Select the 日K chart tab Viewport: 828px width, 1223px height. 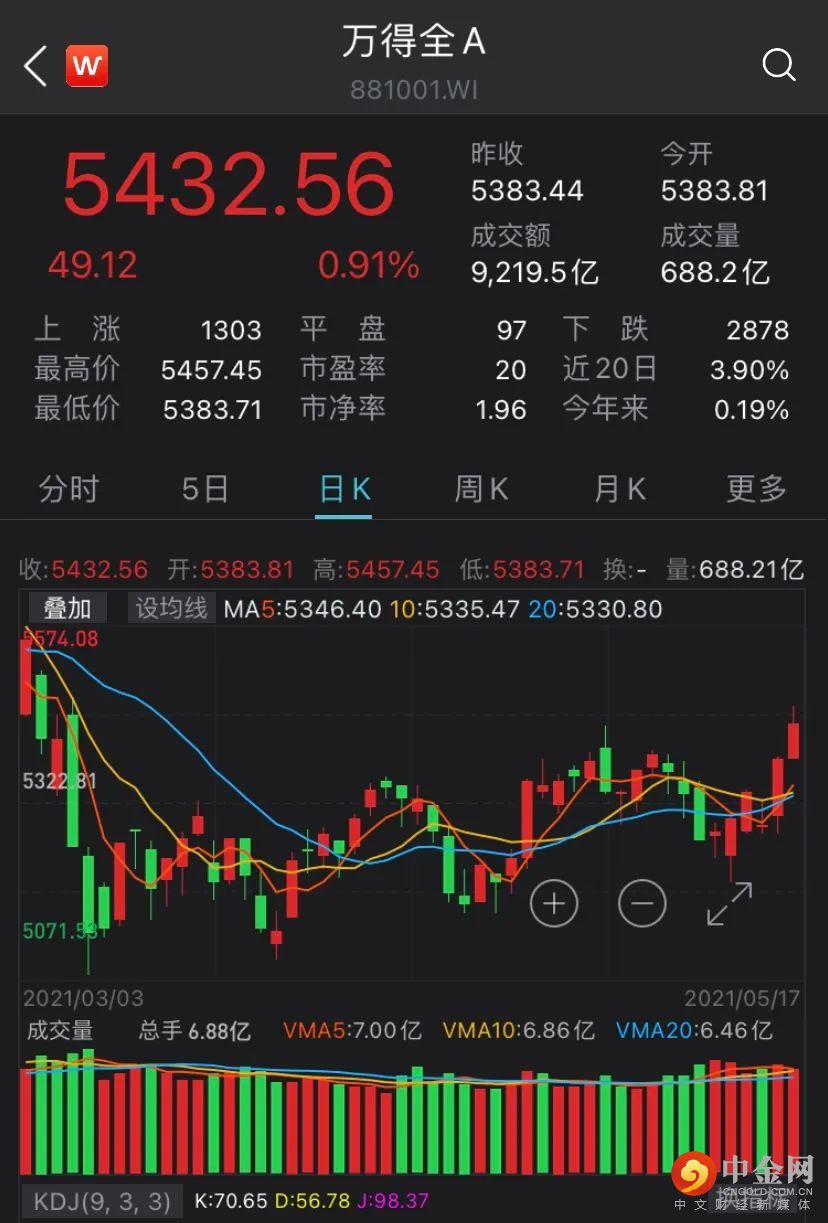344,489
